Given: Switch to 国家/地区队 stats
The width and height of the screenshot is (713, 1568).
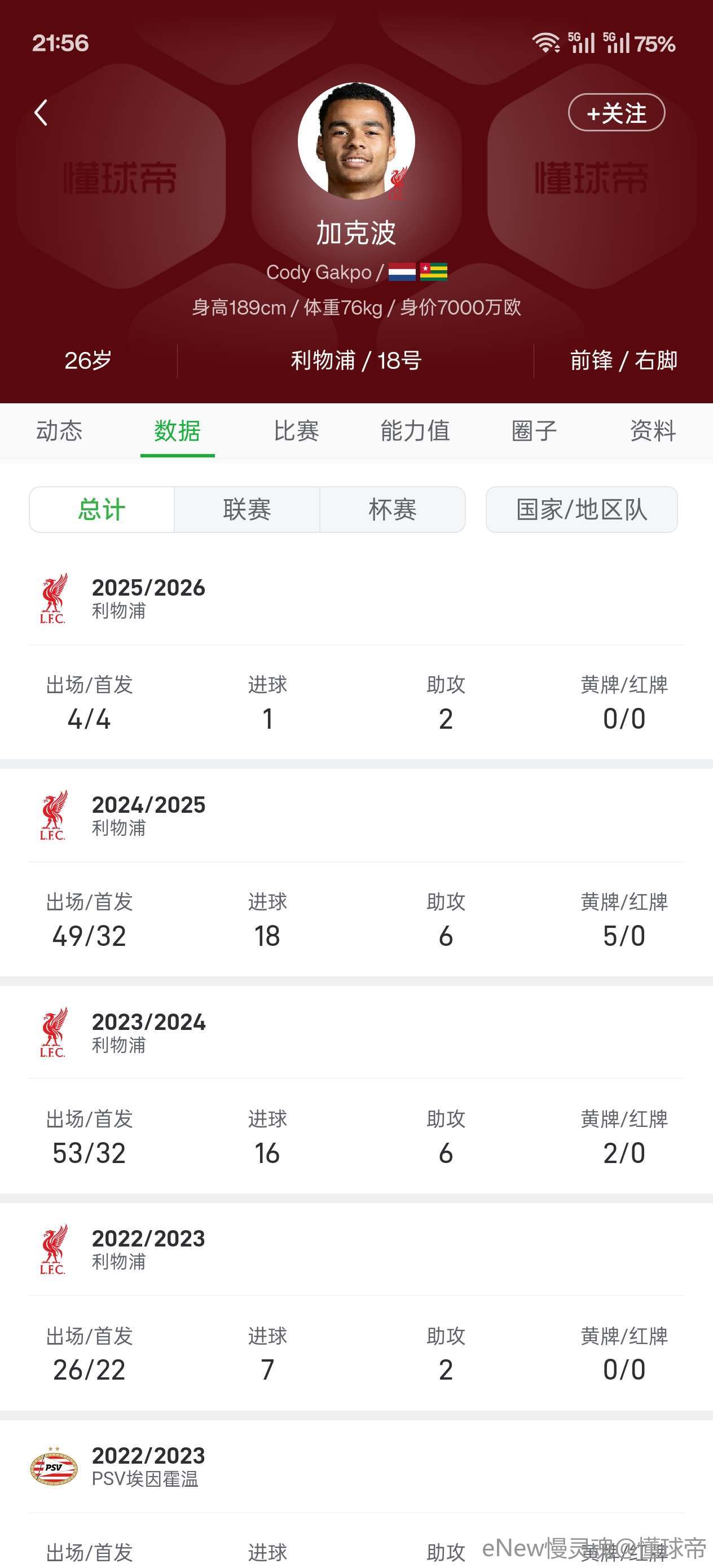Looking at the screenshot, I should coord(582,509).
